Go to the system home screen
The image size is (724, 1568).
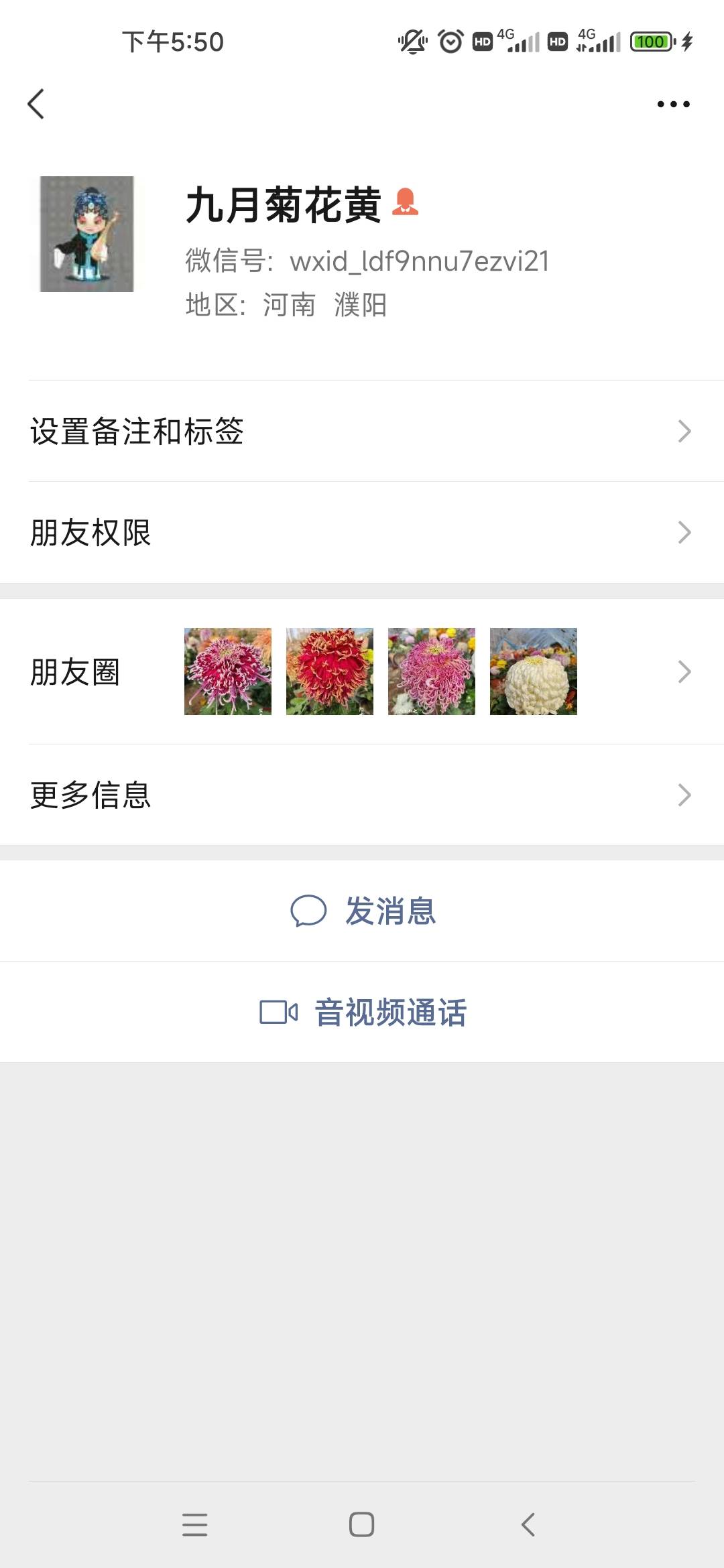click(361, 1524)
